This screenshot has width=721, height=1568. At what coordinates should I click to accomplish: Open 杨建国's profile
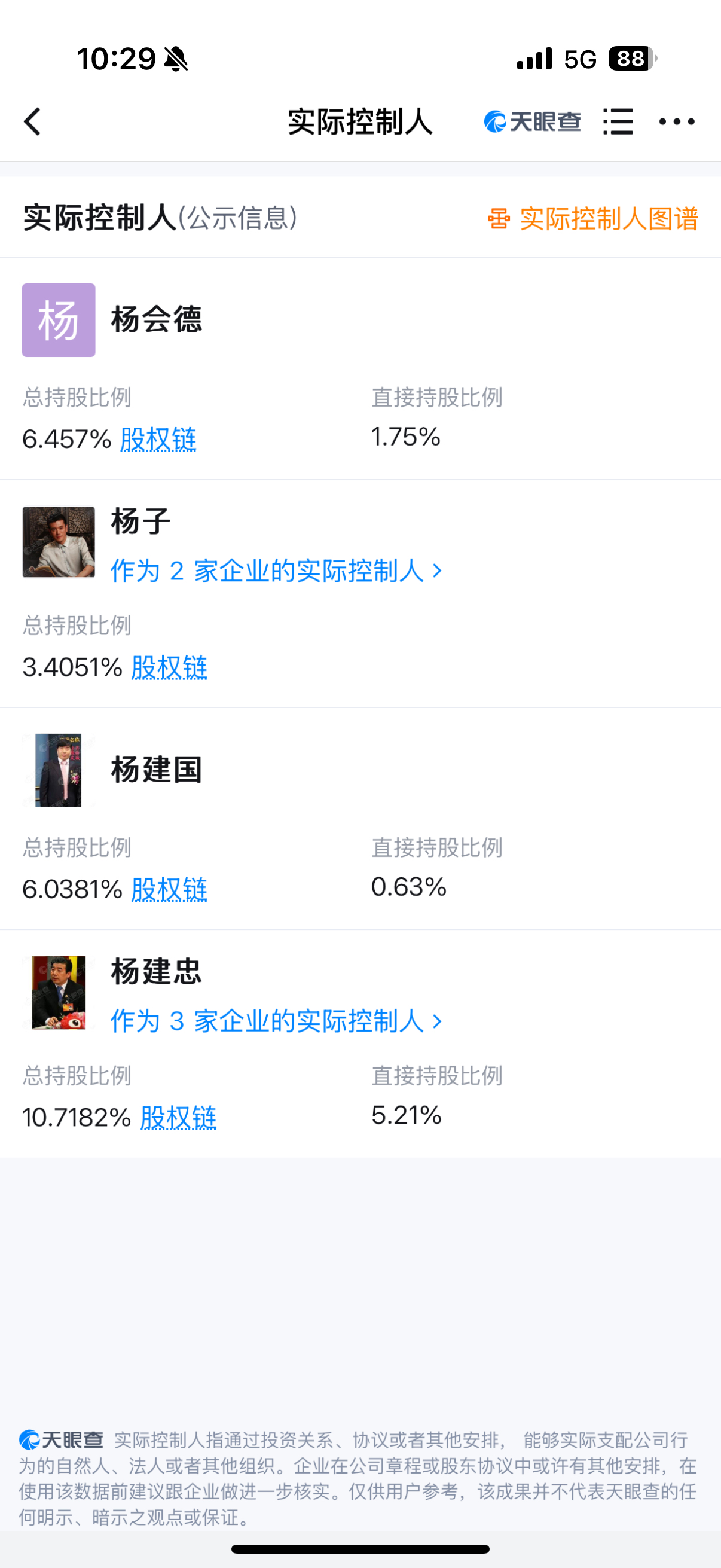pos(156,770)
